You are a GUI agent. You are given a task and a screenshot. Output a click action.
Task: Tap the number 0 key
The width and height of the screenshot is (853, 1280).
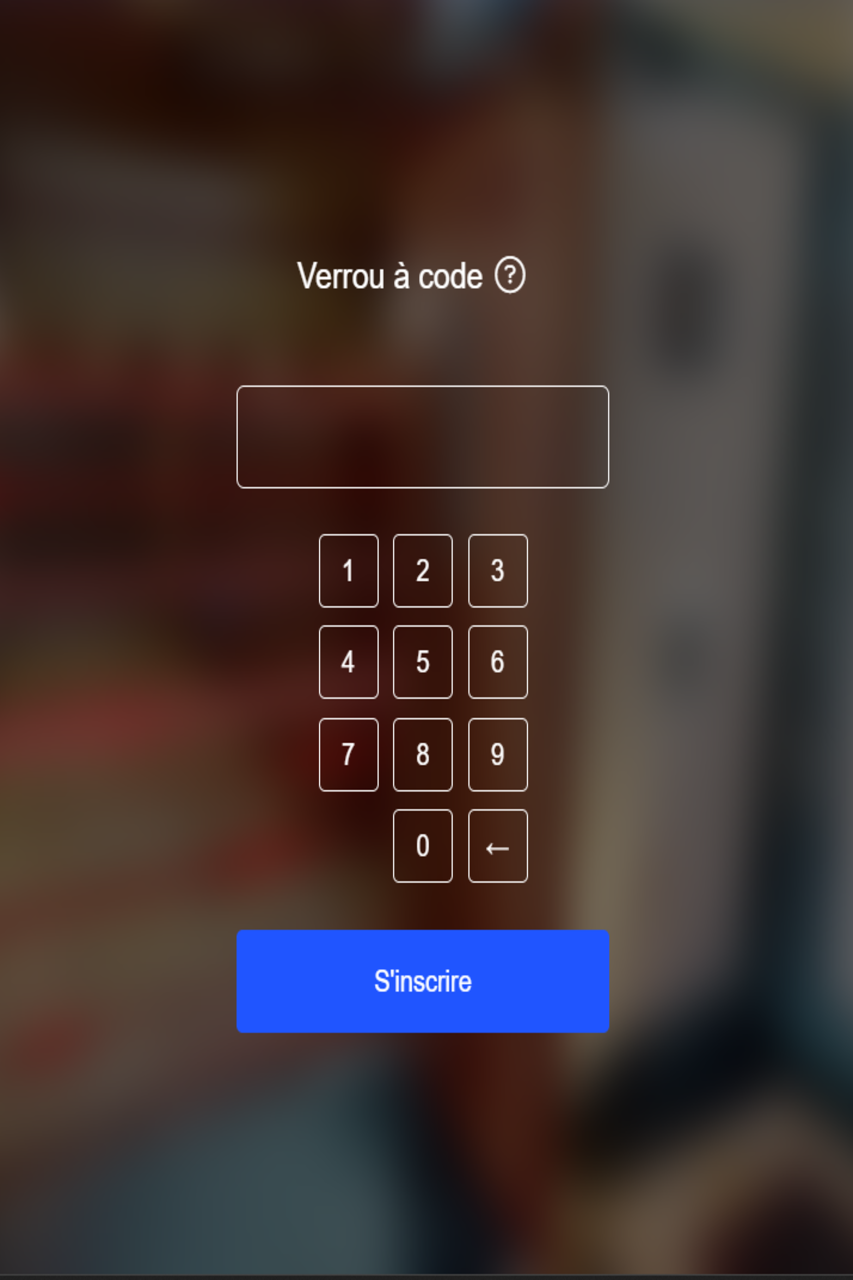pos(422,846)
